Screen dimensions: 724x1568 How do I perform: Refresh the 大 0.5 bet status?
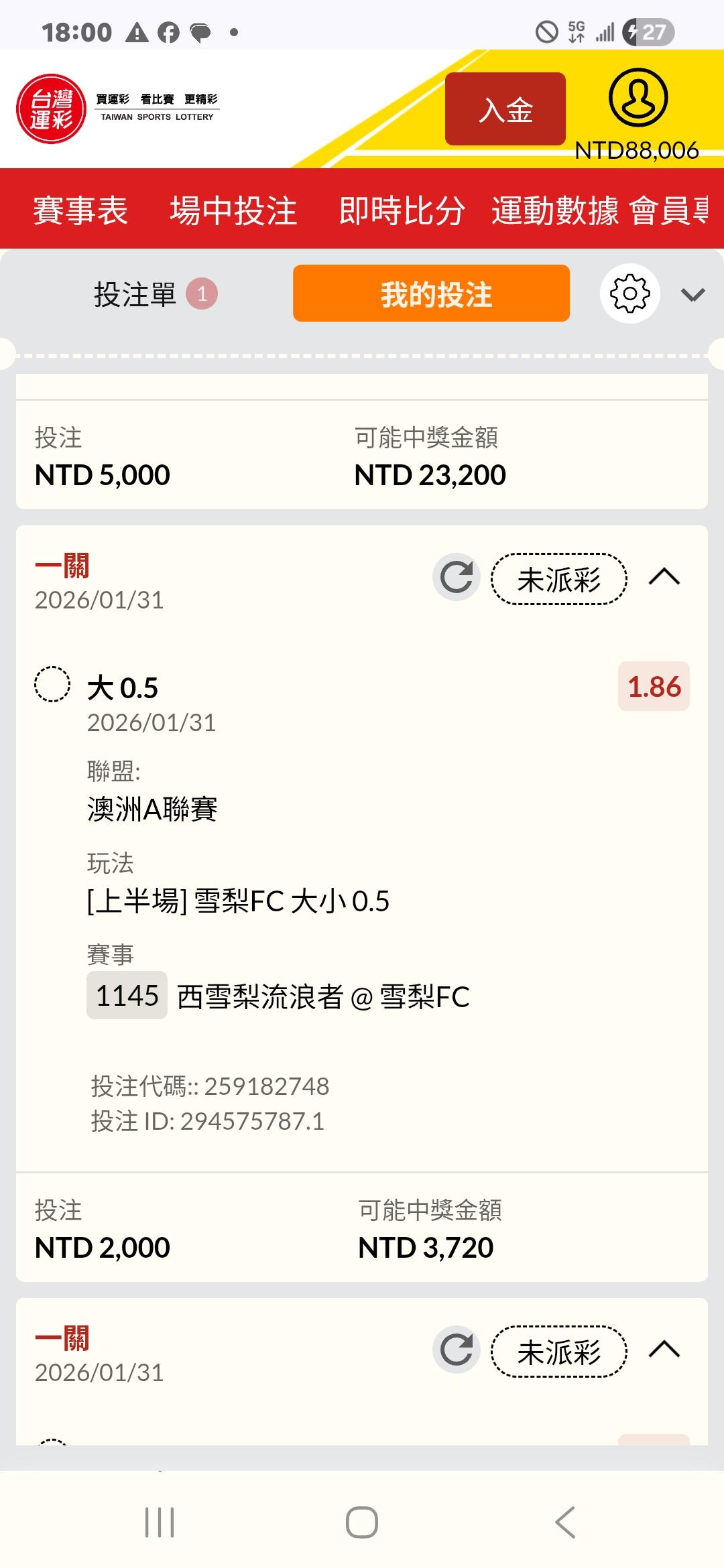[457, 578]
